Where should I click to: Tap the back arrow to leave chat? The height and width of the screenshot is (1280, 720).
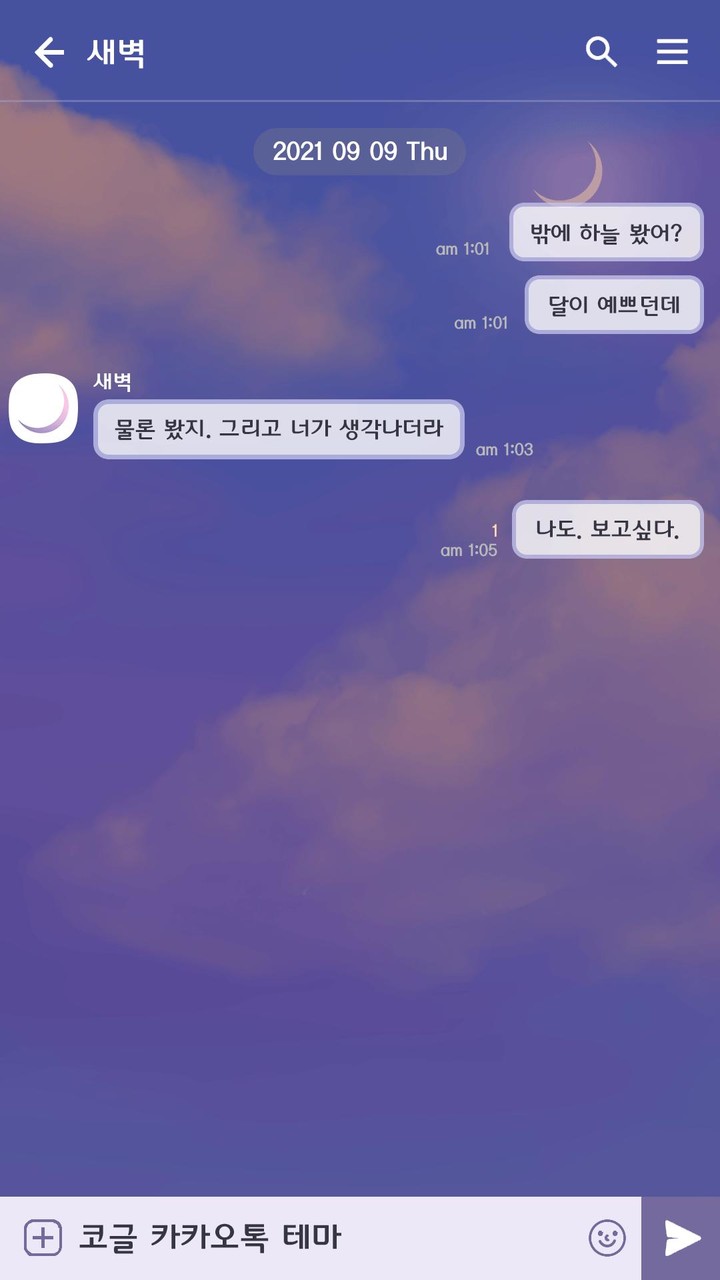point(48,52)
